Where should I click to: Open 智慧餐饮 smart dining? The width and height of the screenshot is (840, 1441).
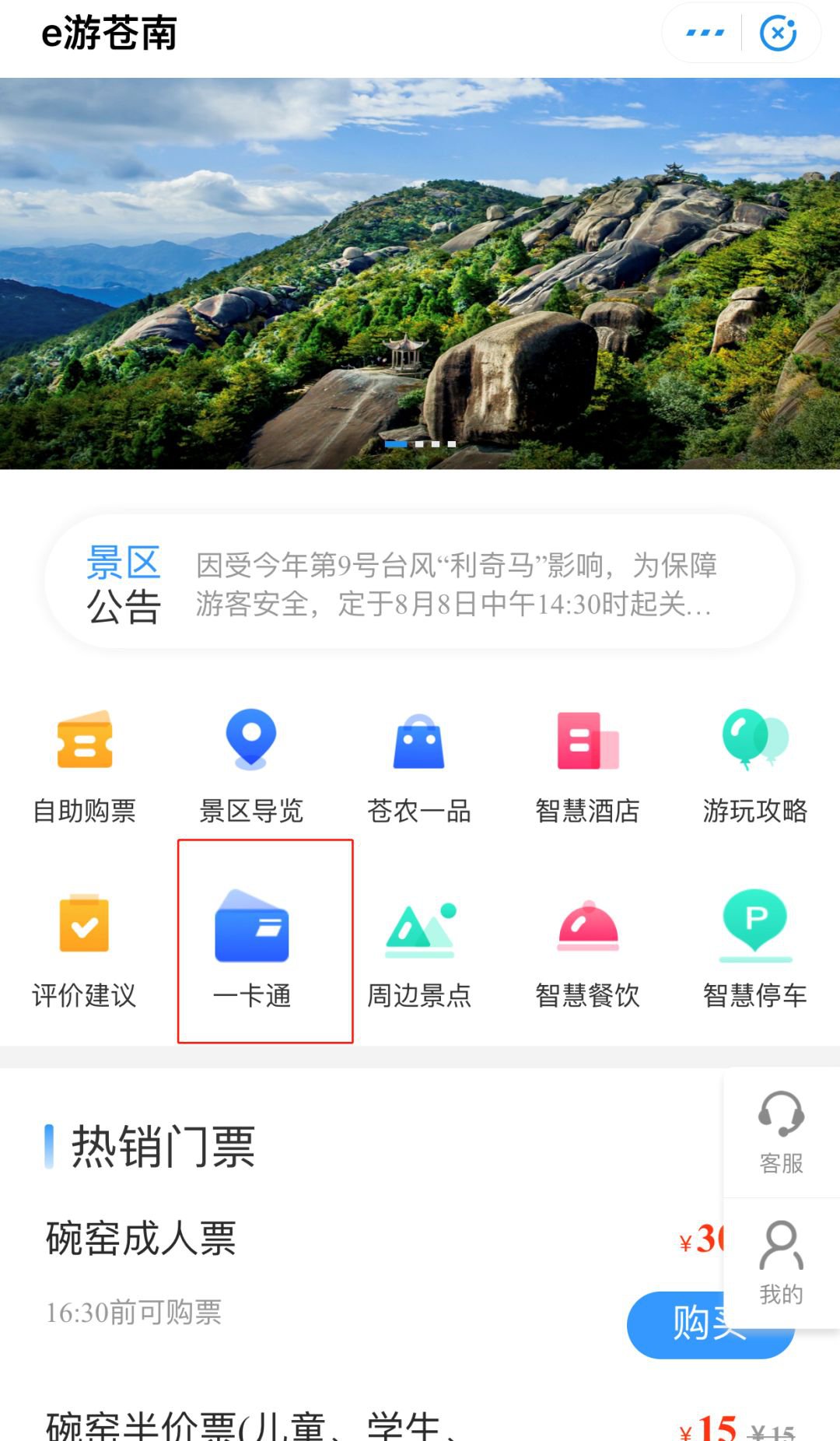click(x=587, y=949)
